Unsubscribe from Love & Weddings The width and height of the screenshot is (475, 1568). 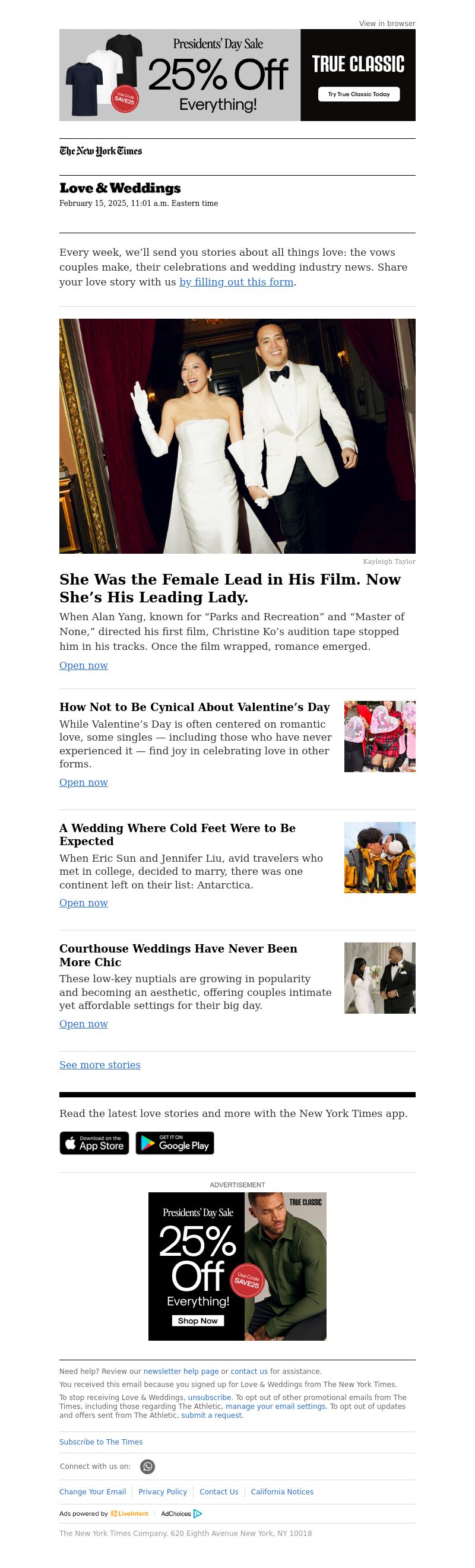tap(209, 1398)
